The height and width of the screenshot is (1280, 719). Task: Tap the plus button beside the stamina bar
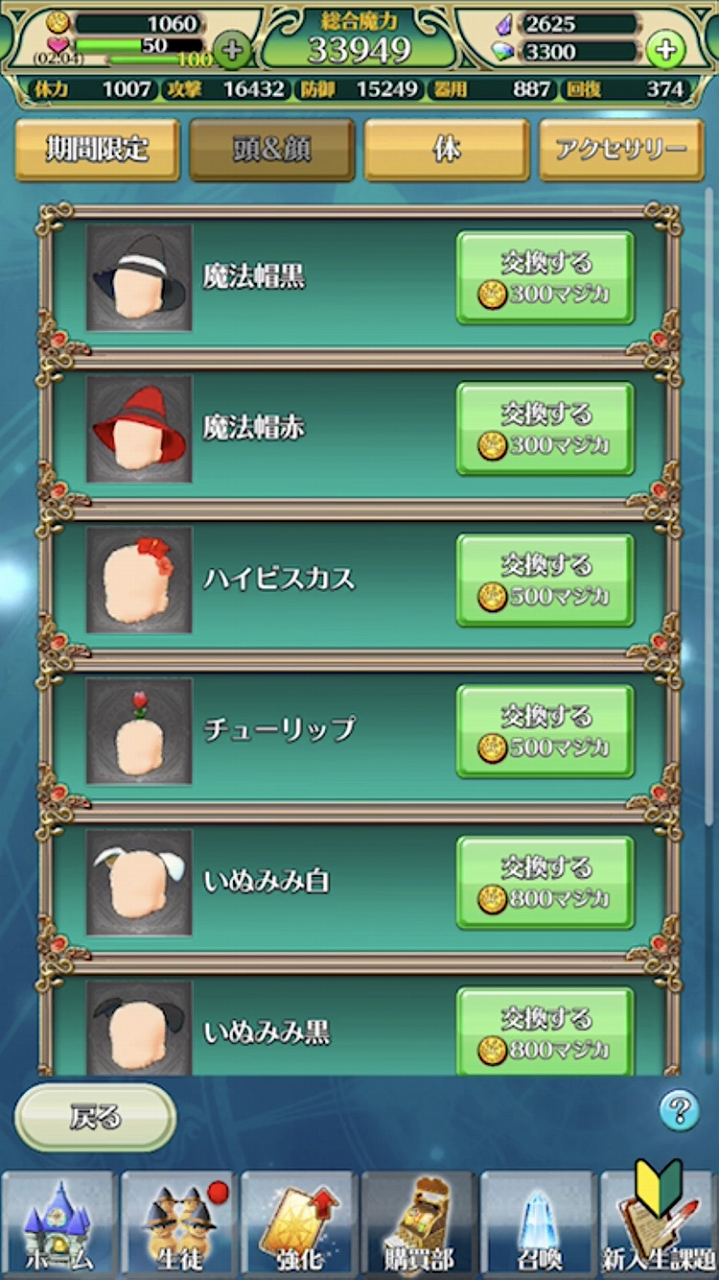click(x=232, y=49)
